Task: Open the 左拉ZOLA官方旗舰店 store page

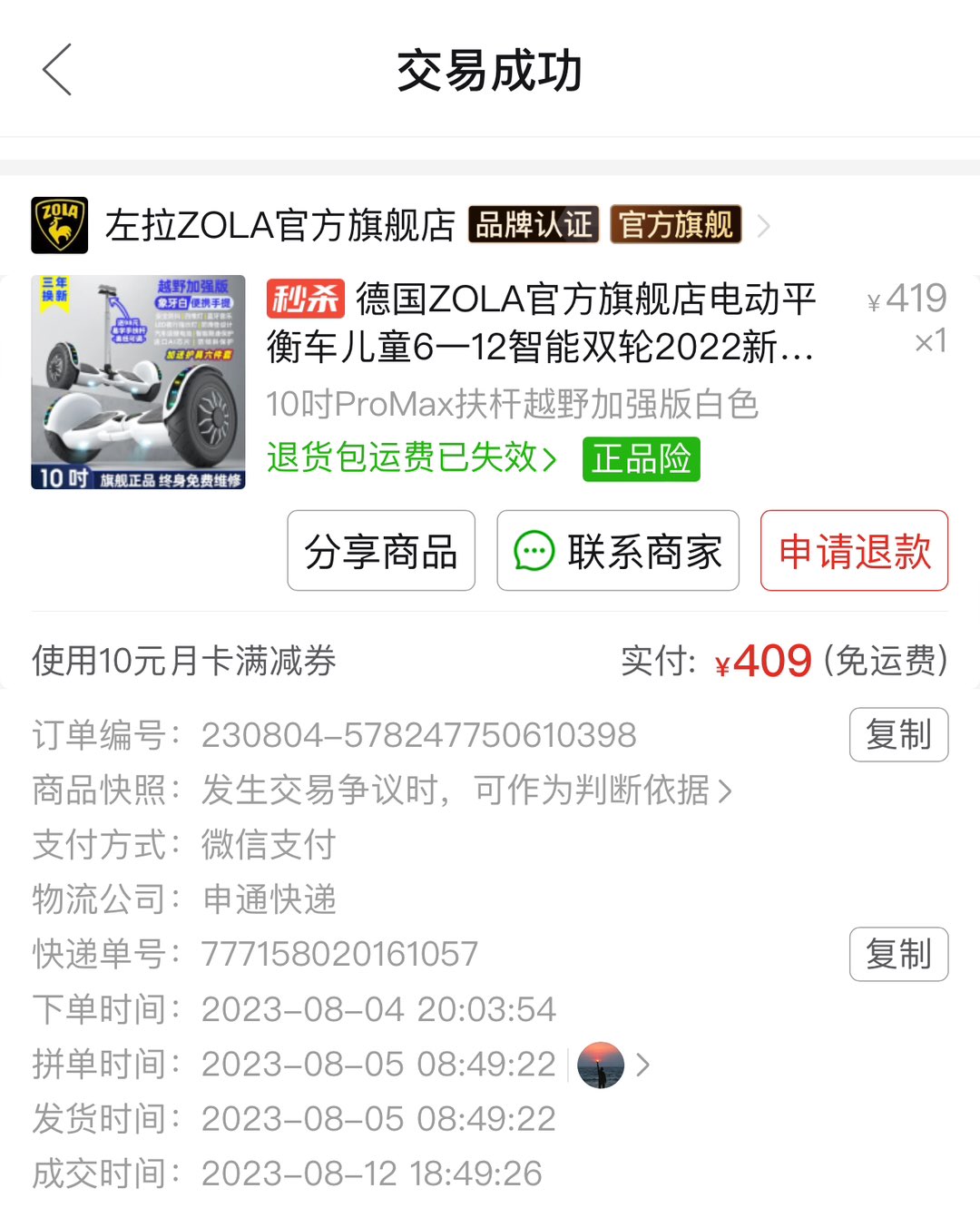Action: coord(279,225)
